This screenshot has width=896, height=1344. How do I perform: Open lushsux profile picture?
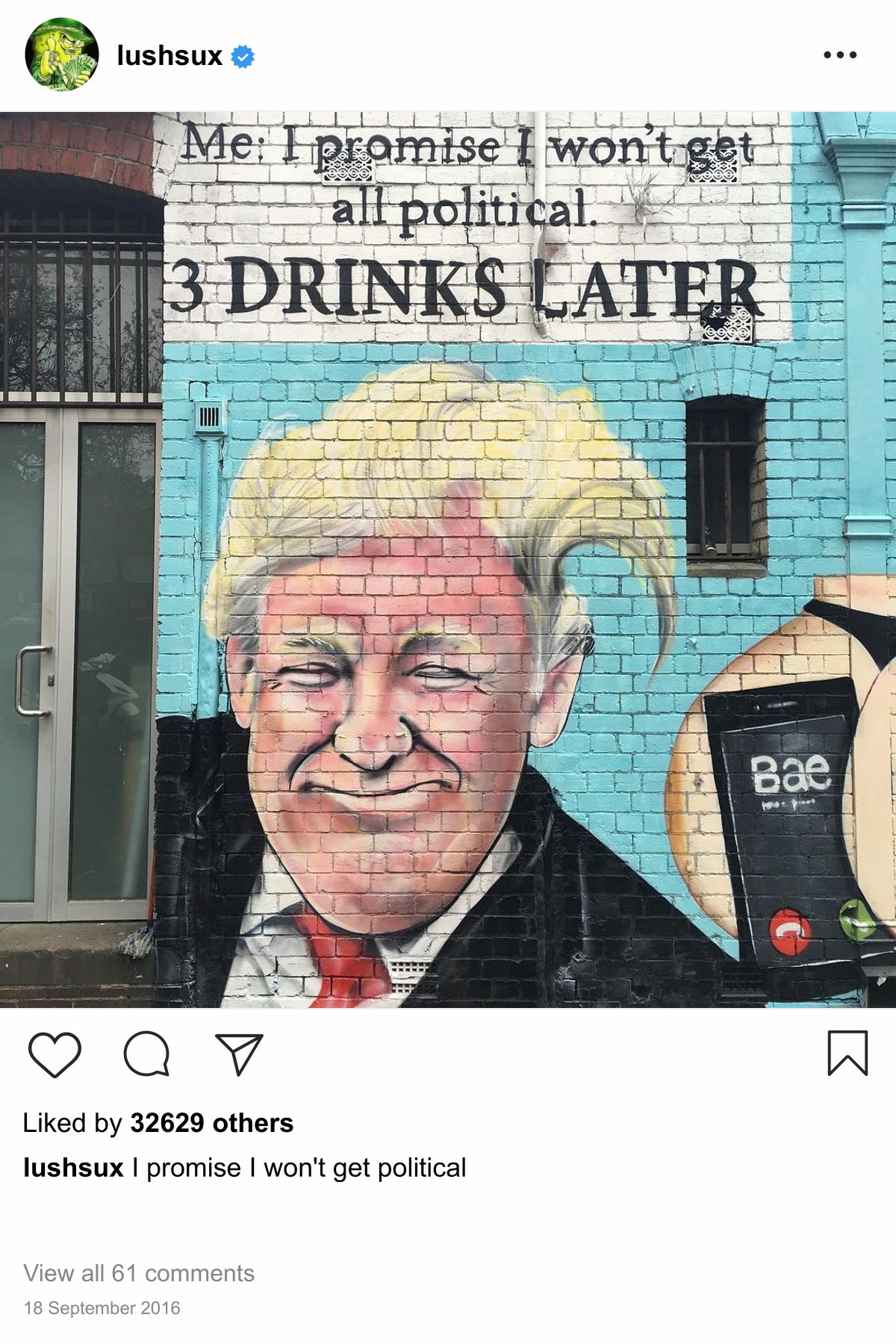point(61,55)
